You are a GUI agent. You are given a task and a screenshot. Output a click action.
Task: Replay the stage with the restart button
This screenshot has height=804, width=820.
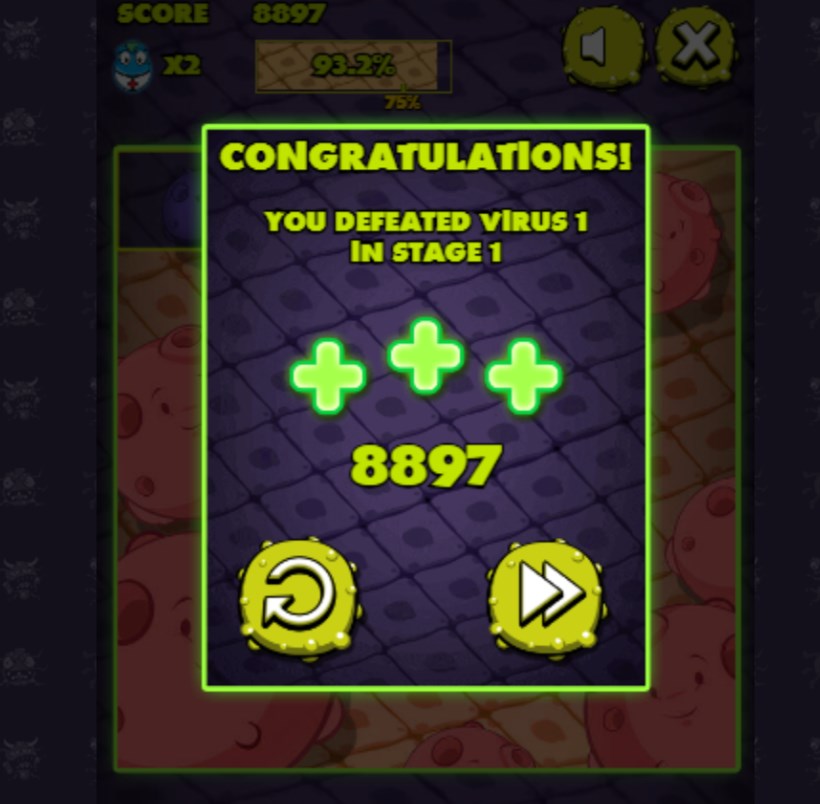[299, 597]
